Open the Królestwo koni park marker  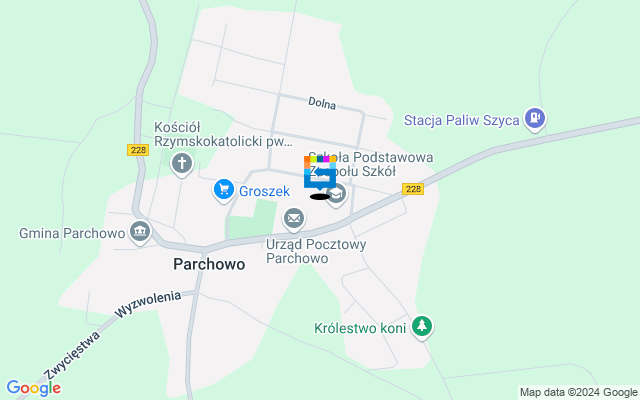(423, 327)
